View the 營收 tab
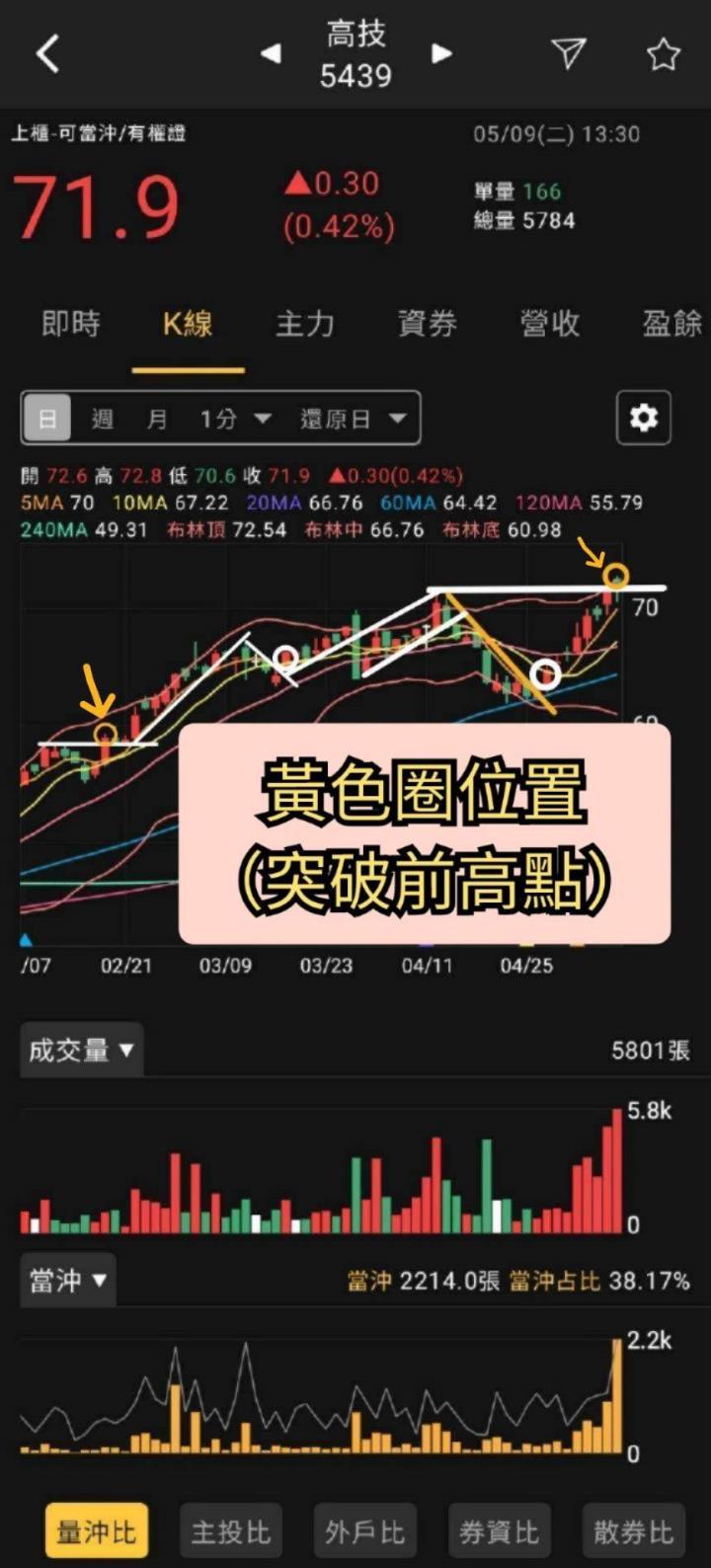This screenshot has height=1568, width=711. point(550,324)
